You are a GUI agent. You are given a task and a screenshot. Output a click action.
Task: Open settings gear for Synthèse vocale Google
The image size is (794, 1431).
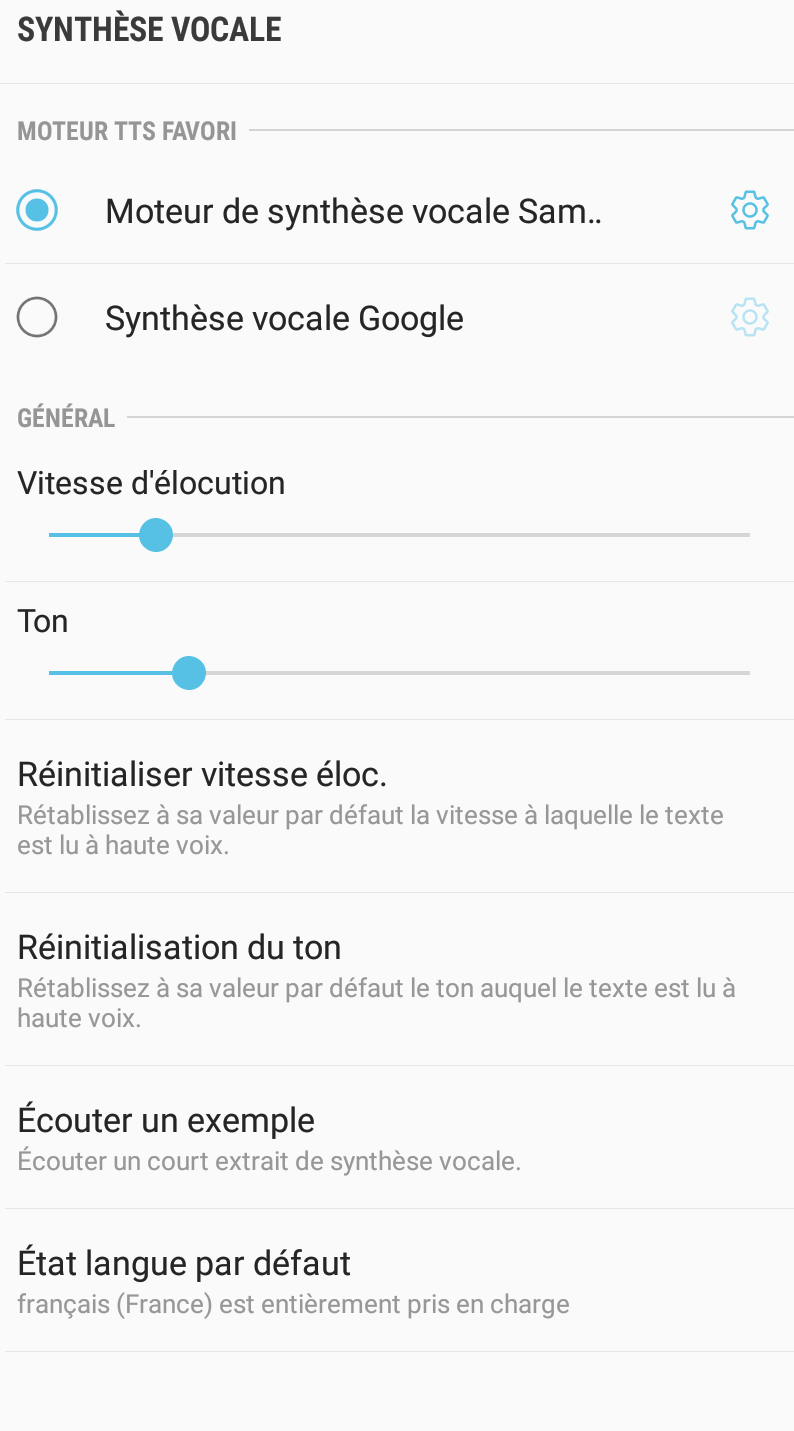[x=749, y=318]
